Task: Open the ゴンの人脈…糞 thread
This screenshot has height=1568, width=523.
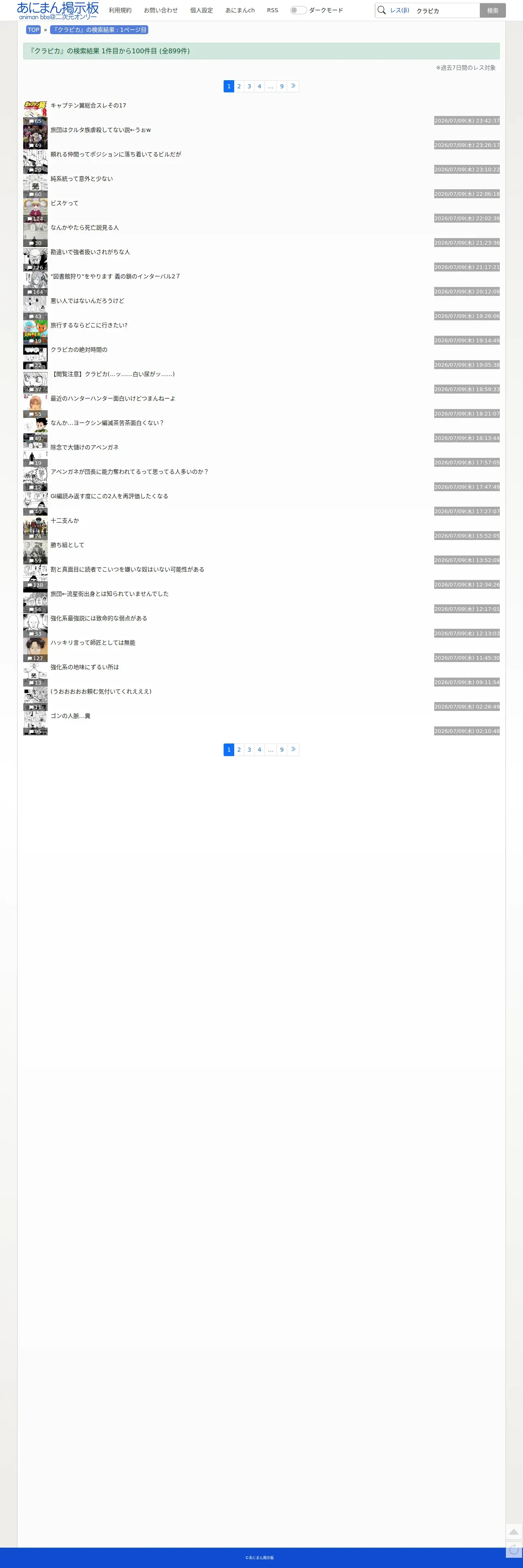Action: click(x=70, y=716)
